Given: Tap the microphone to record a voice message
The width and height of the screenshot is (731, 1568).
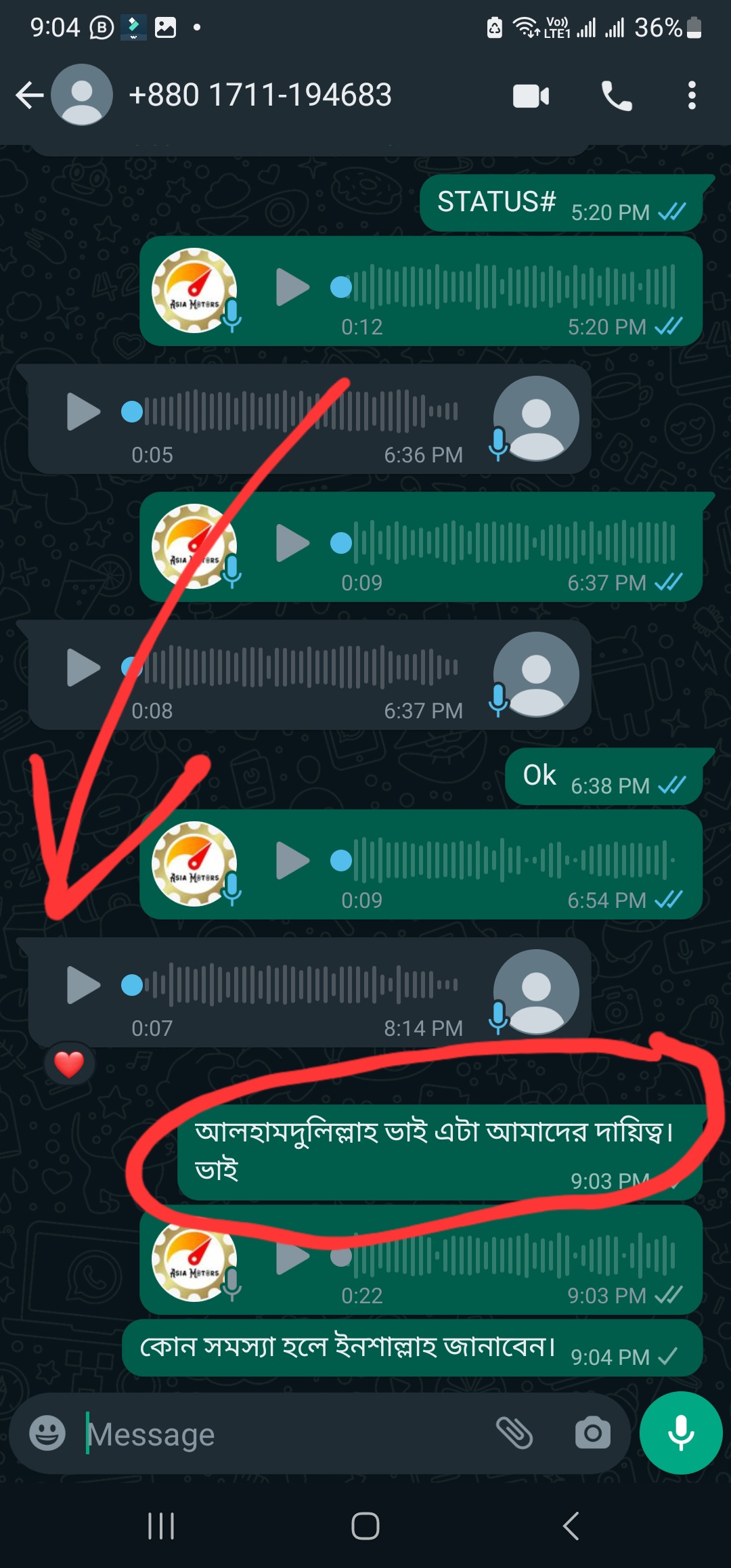Looking at the screenshot, I should click(x=680, y=1433).
